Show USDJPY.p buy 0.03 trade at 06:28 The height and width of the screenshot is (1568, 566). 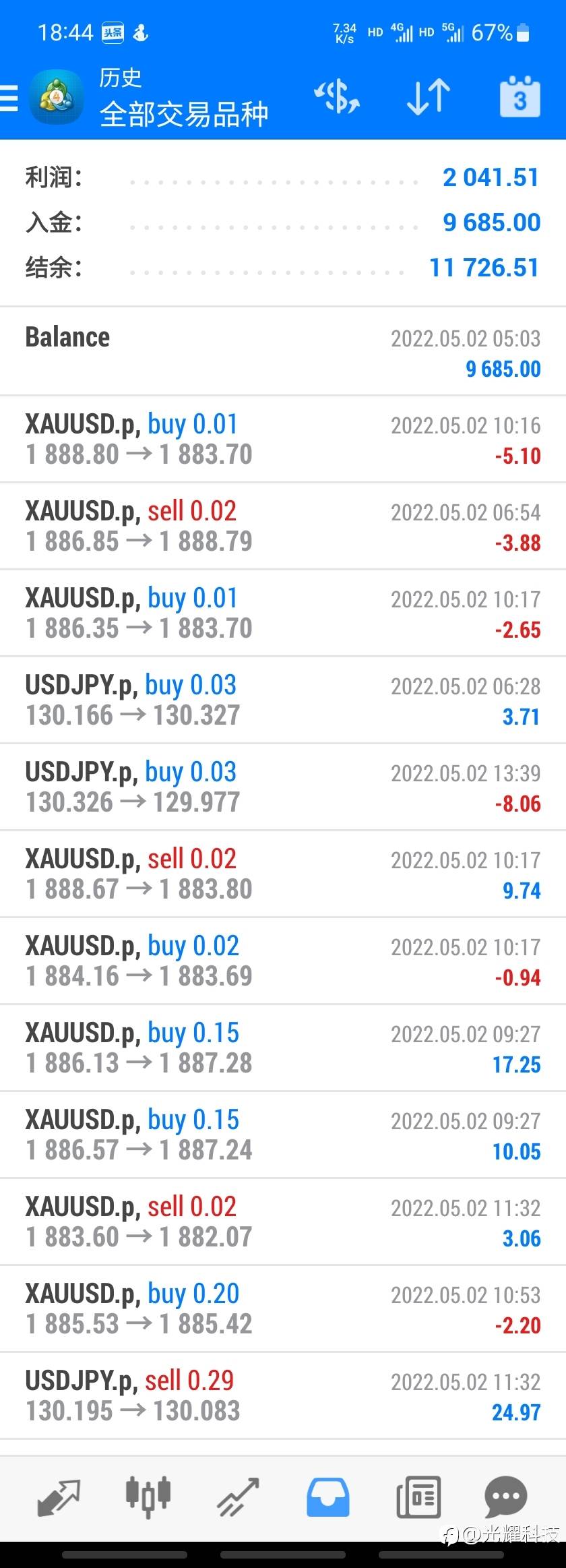pos(283,700)
